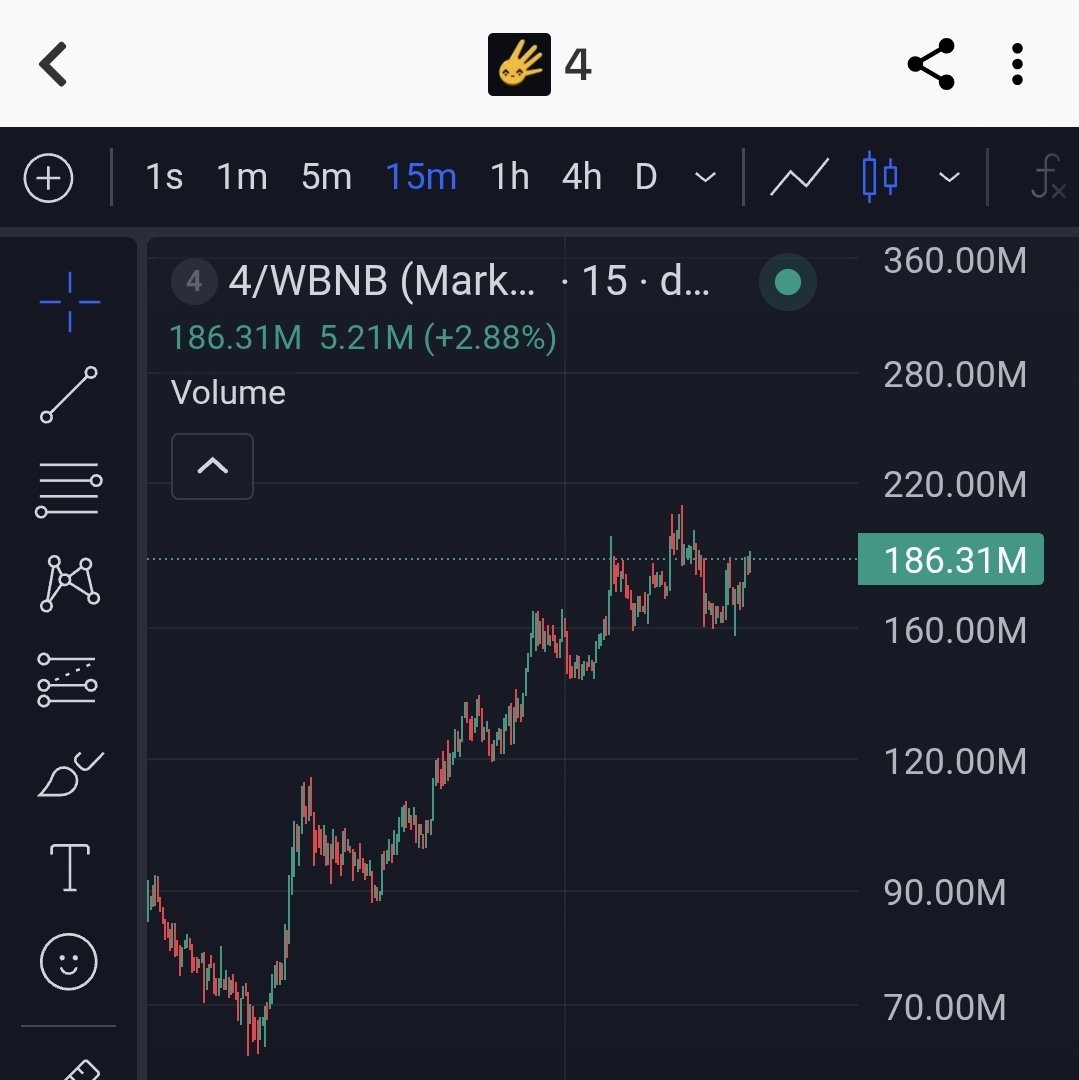Screen dimensions: 1079x1080
Task: Share this token chart
Action: [931, 65]
